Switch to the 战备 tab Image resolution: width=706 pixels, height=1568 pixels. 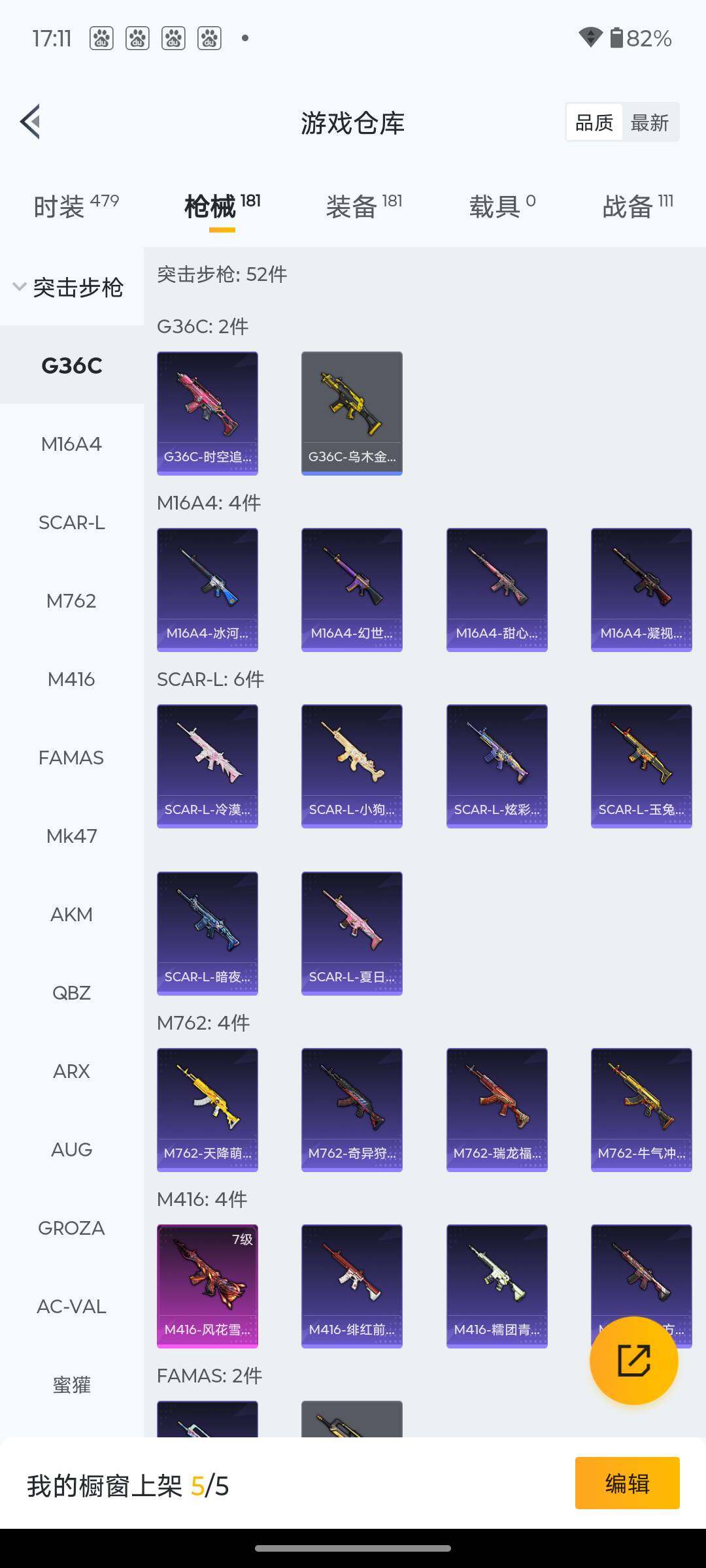coord(637,206)
